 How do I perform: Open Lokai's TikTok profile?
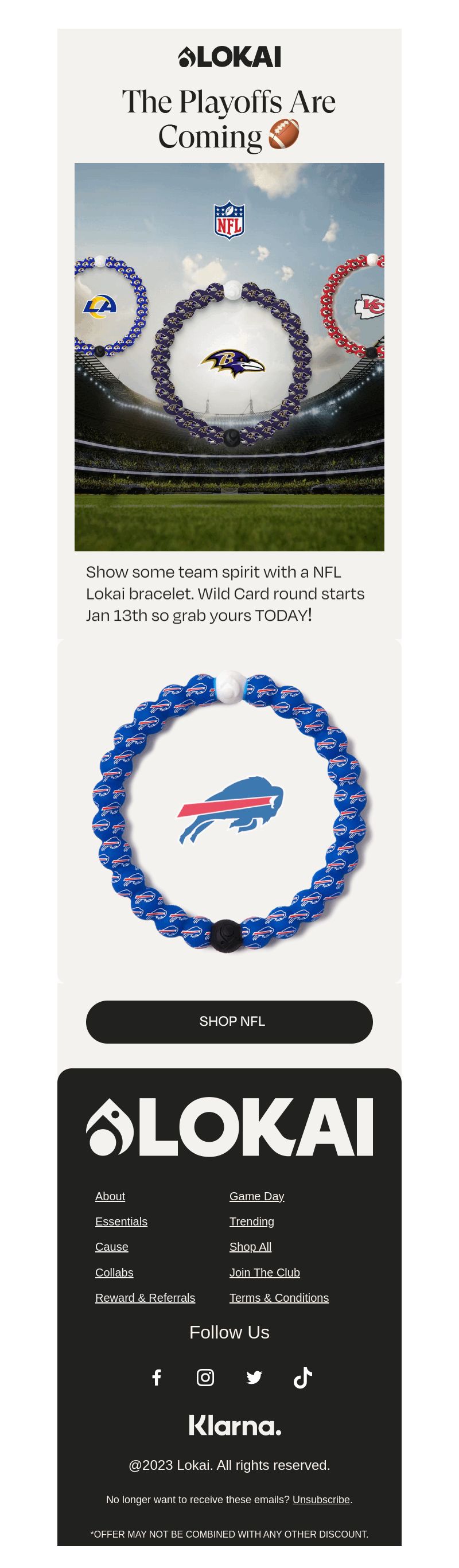click(302, 1378)
